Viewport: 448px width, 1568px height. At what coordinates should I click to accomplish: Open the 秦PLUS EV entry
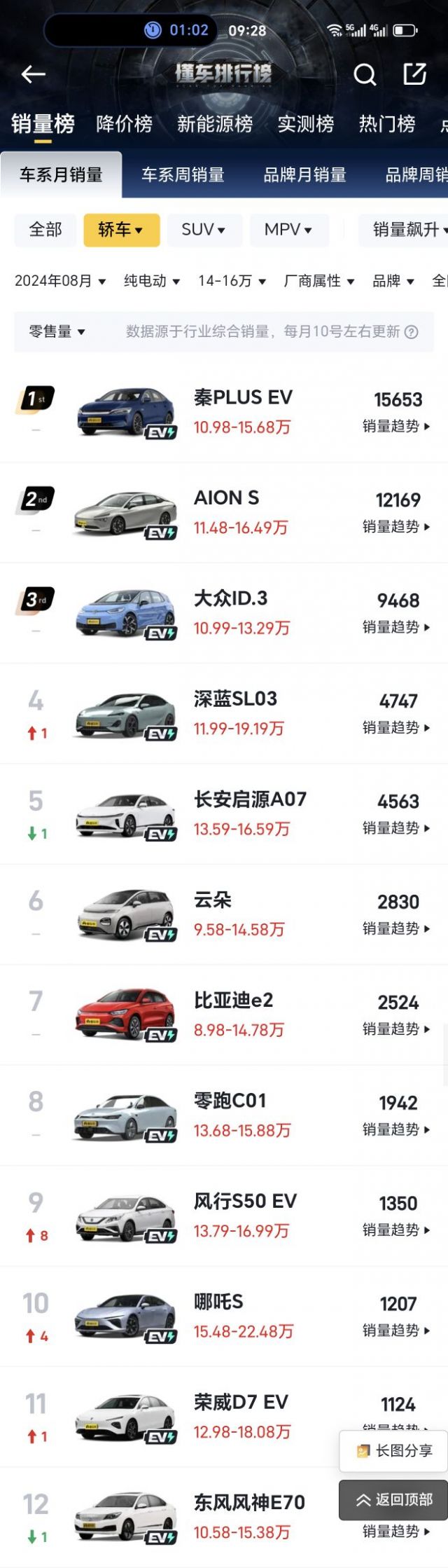[x=243, y=398]
